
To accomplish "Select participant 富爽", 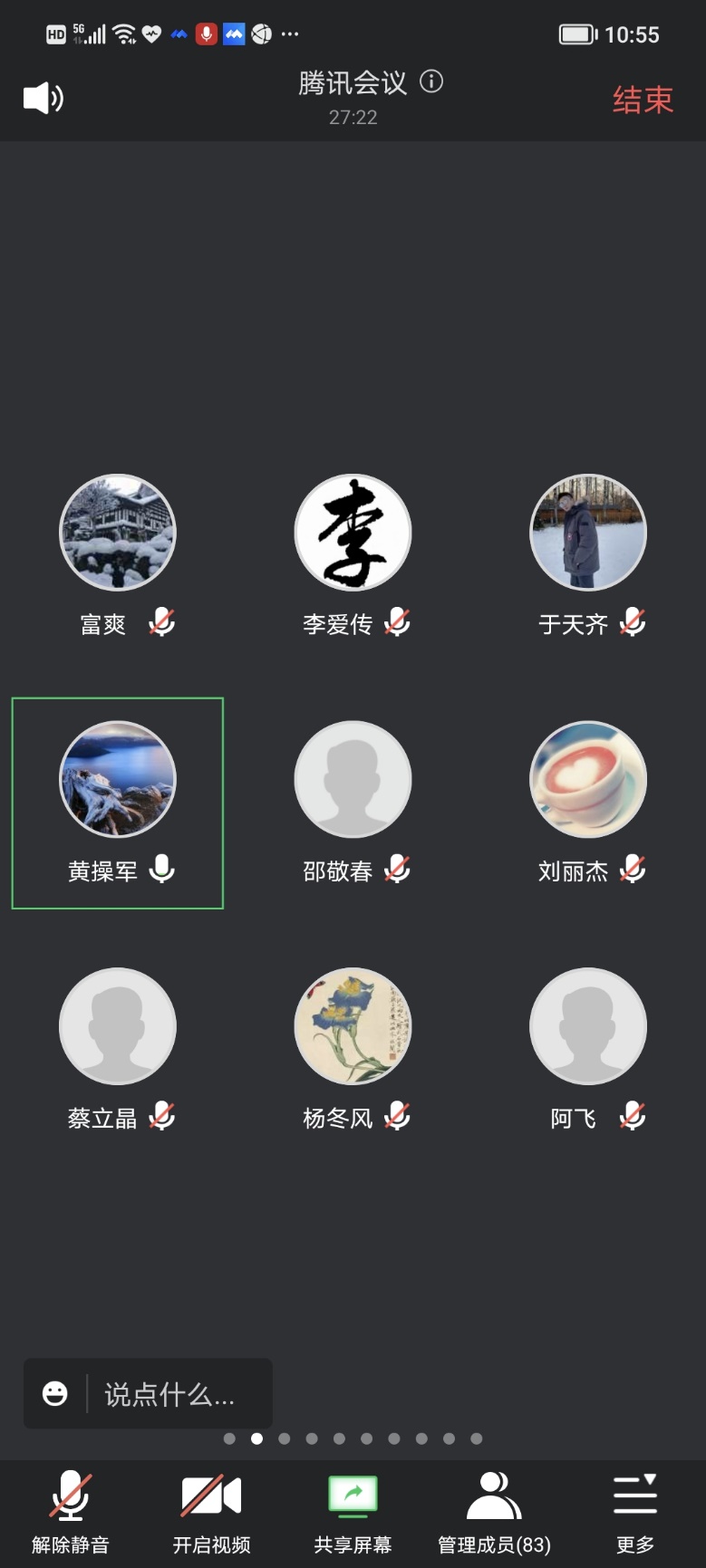I will 118,533.
